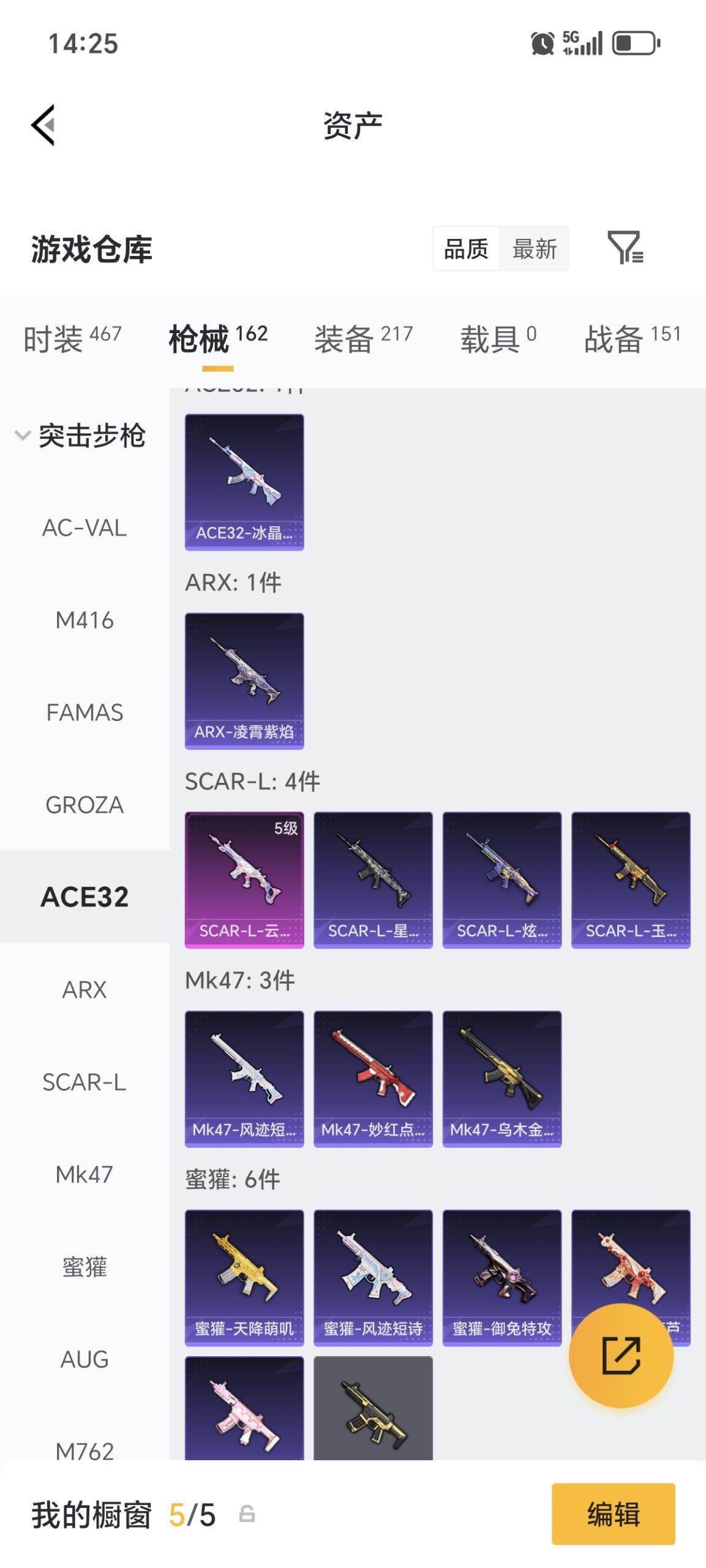
Task: Switch to the 装备 tab
Action: [x=363, y=339]
